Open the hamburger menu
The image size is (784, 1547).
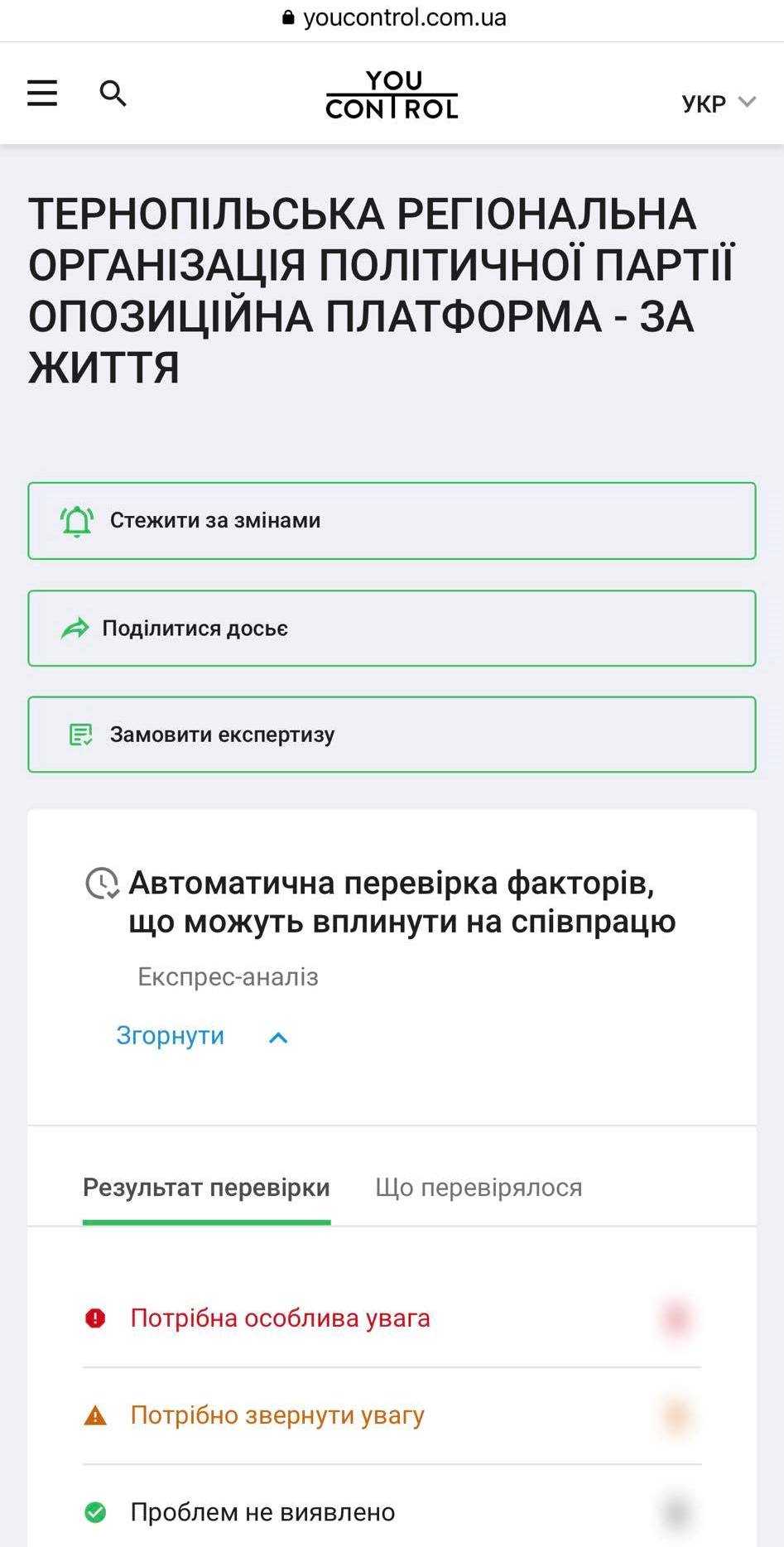42,93
